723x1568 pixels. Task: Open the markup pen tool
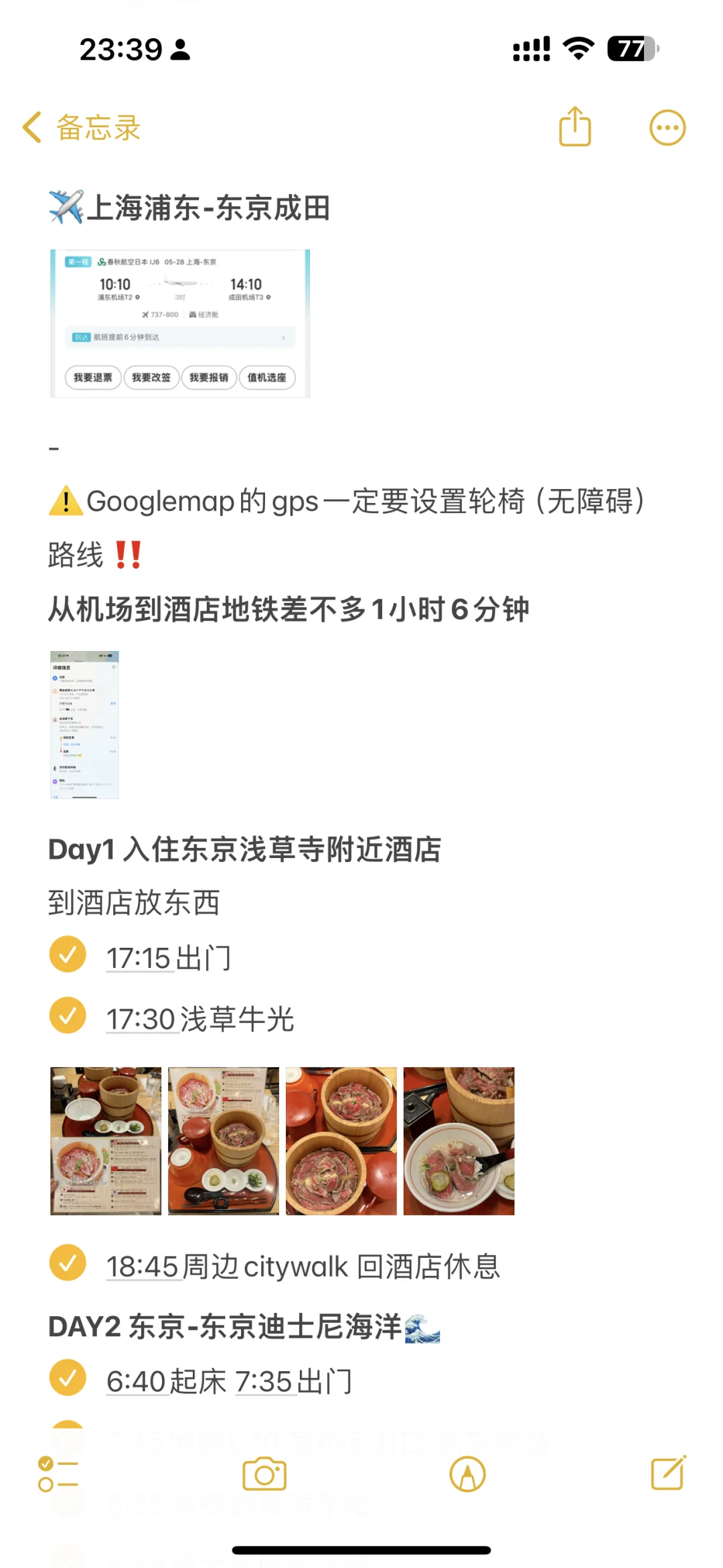467,1474
